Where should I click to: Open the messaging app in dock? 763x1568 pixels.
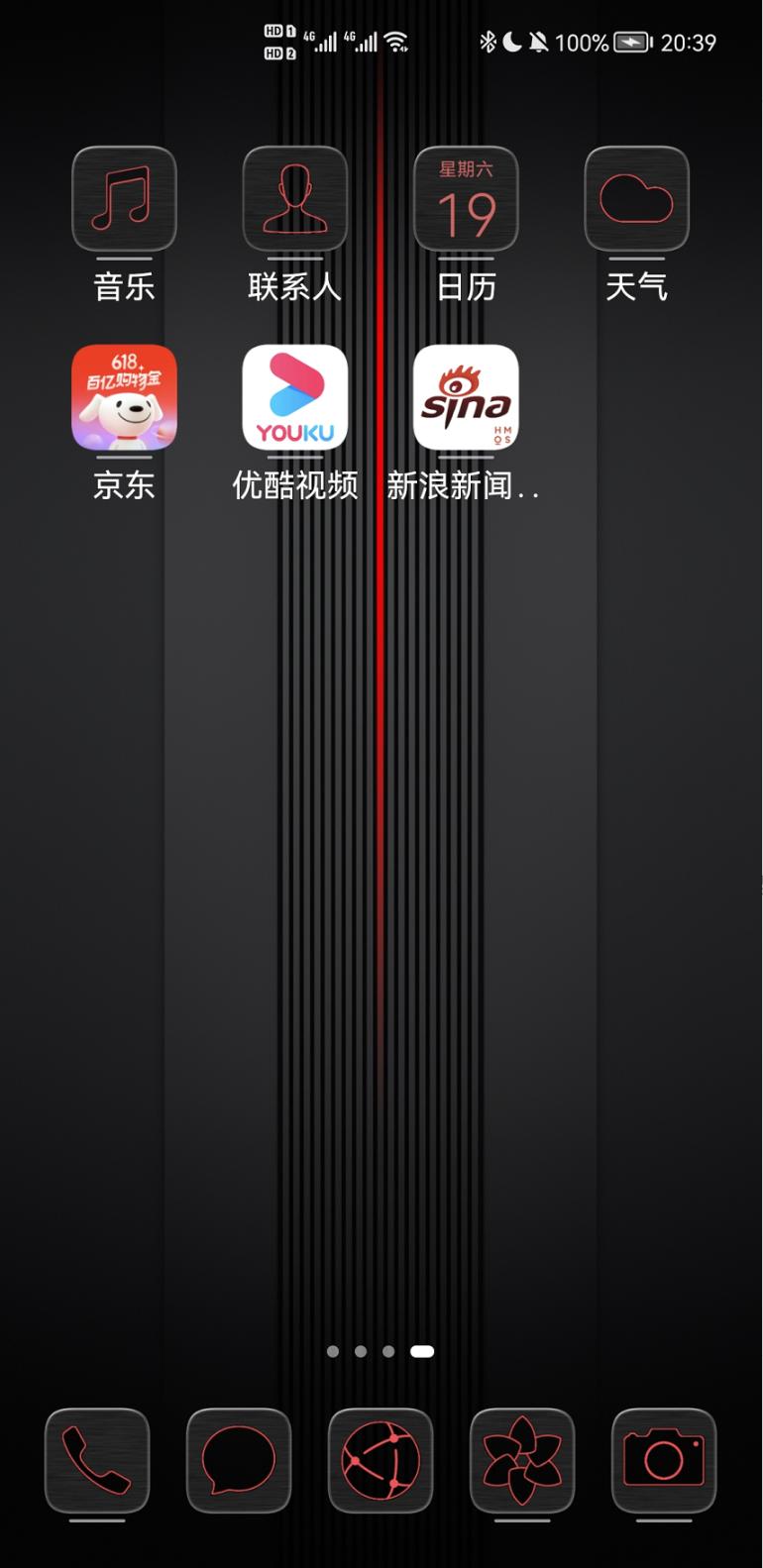pyautogui.click(x=239, y=1460)
